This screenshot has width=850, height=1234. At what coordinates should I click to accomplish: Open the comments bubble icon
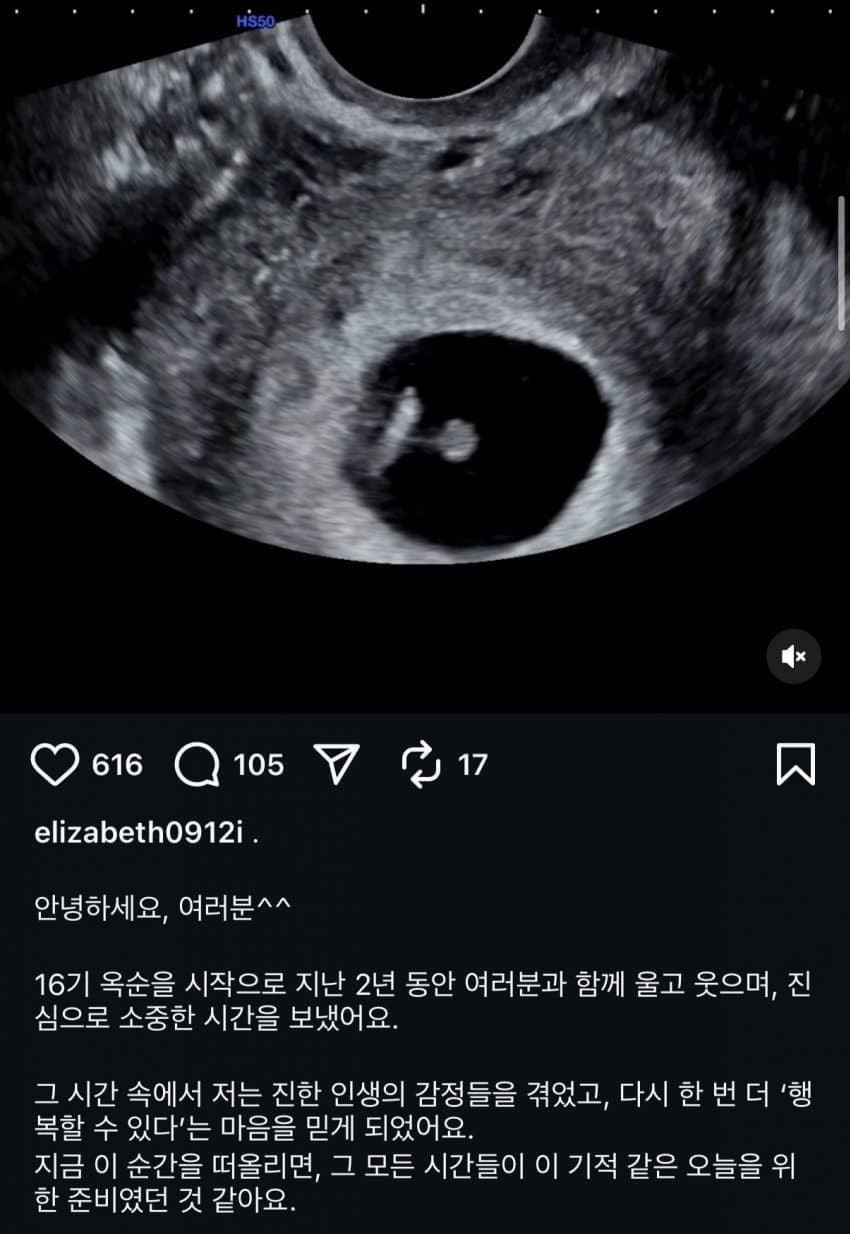click(197, 765)
